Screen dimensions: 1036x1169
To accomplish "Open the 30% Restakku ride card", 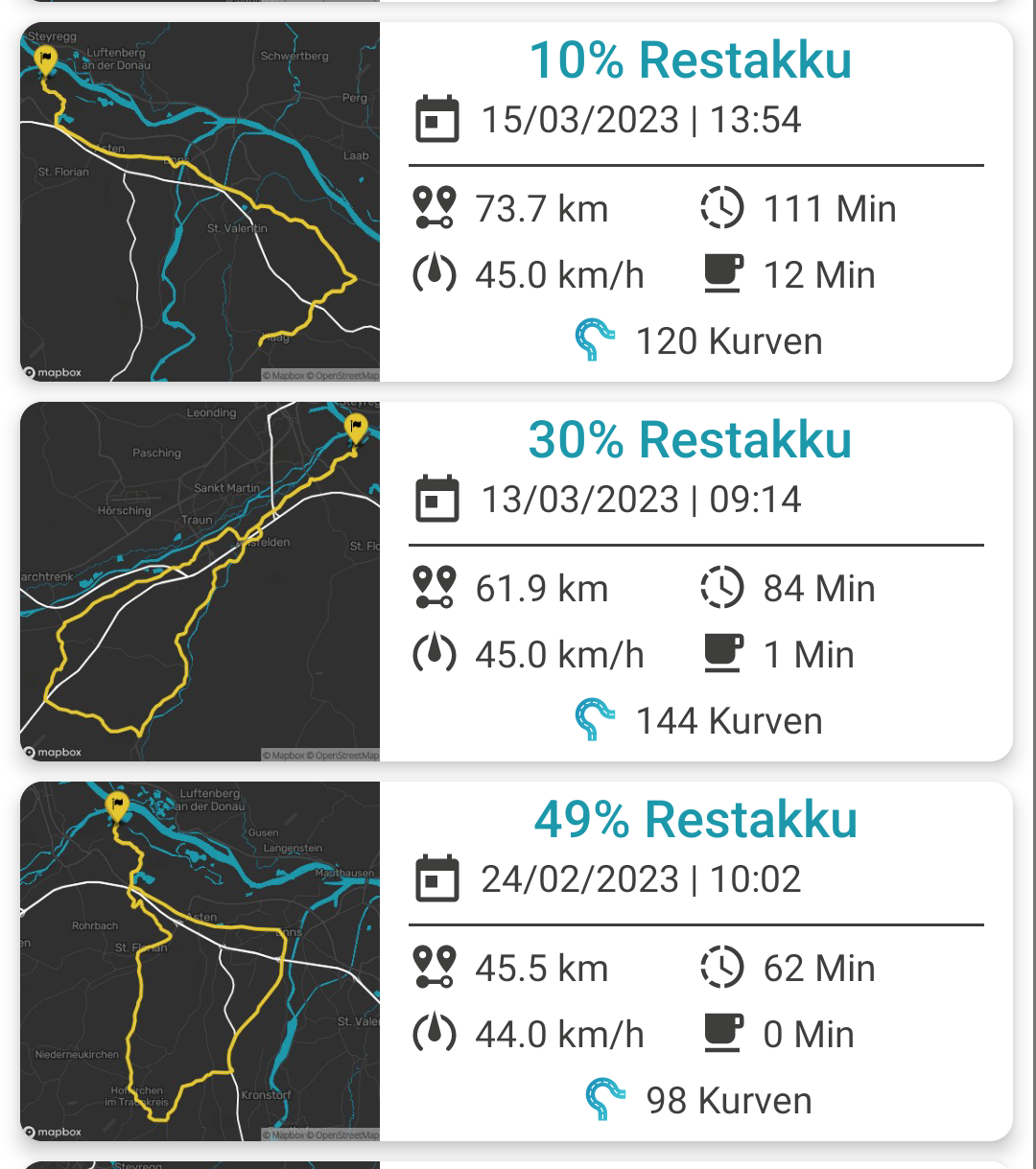I will click(691, 440).
